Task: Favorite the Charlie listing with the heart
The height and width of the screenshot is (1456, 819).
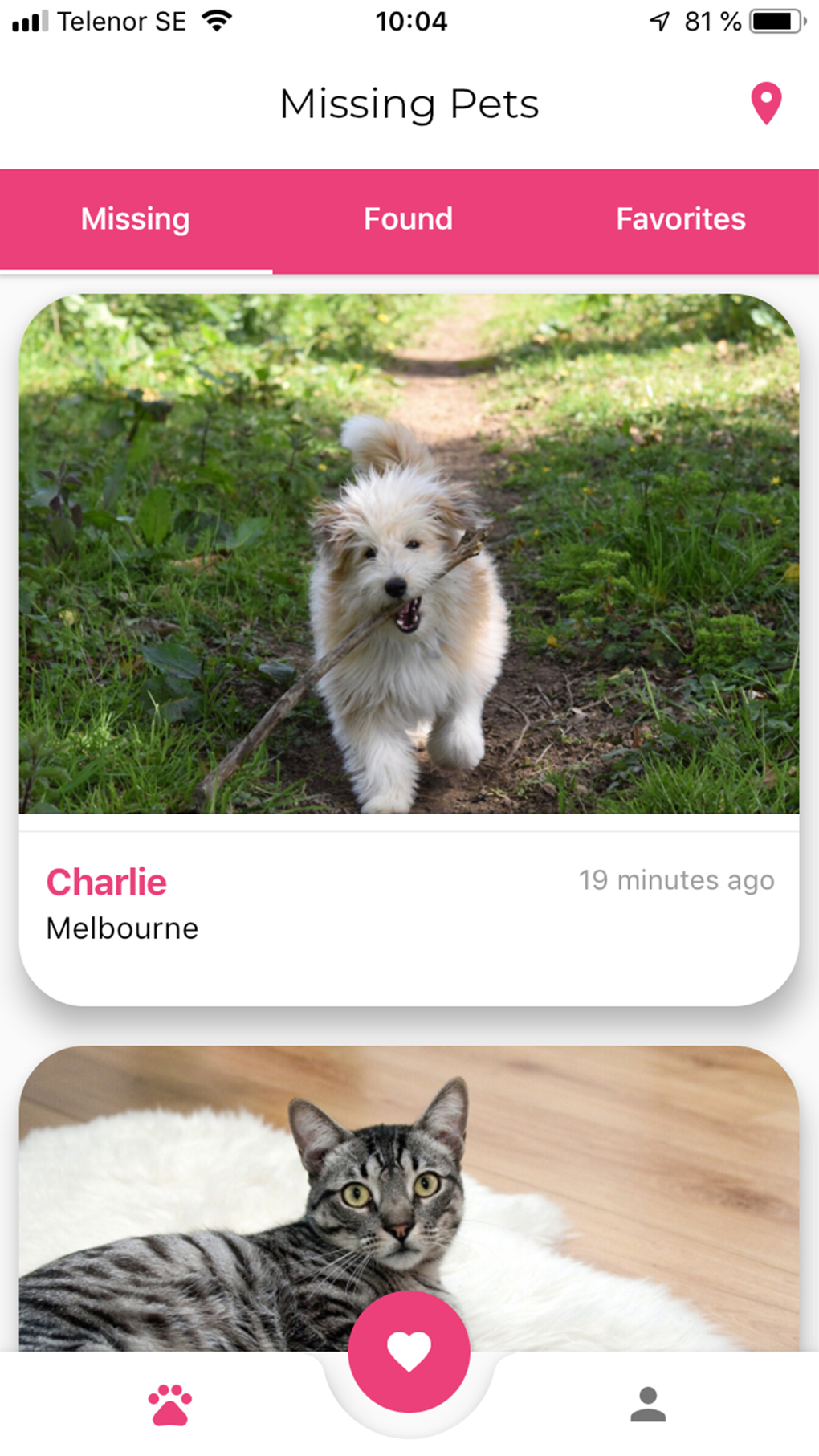Action: [408, 1349]
